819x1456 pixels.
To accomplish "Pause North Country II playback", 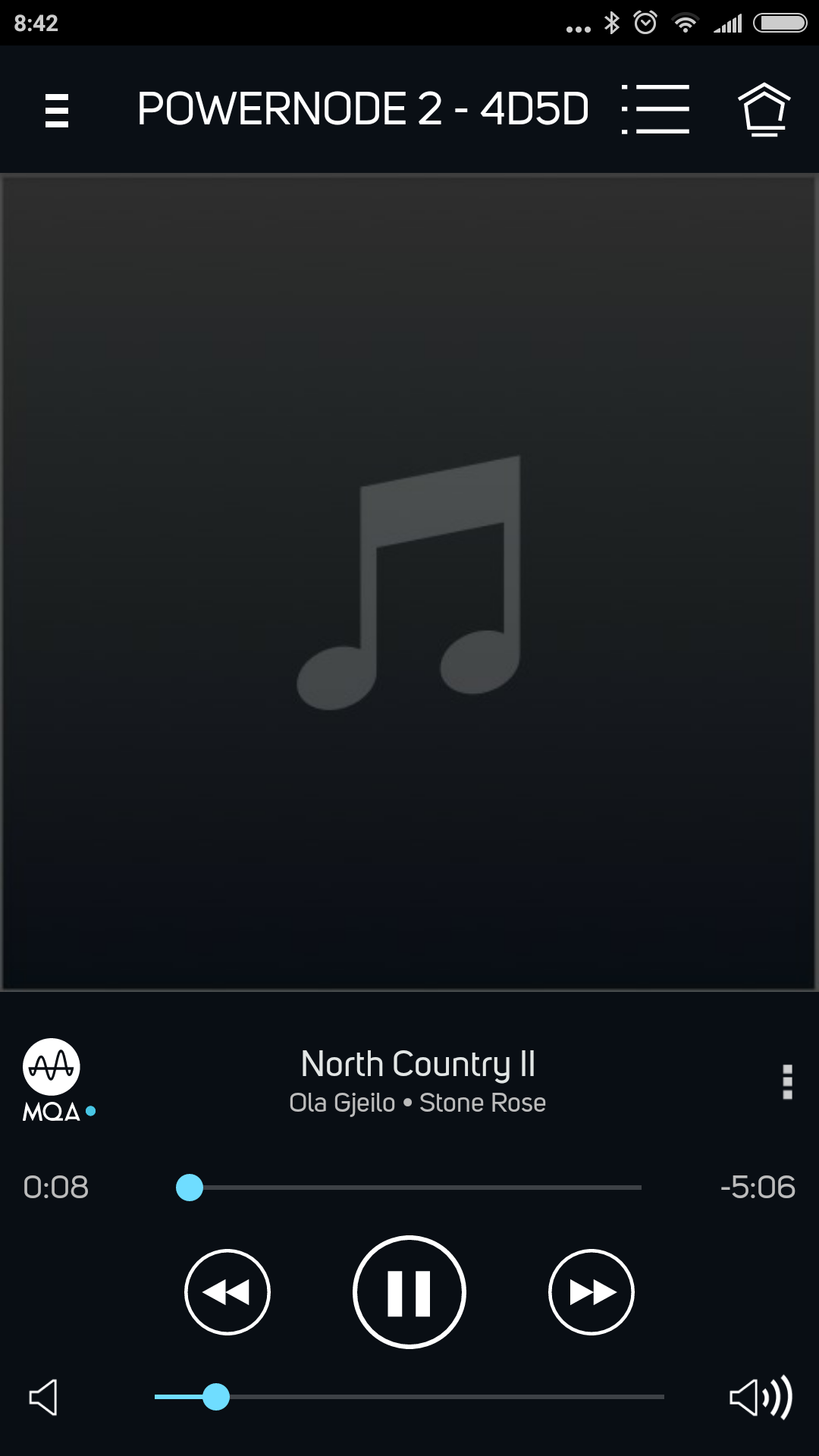I will point(409,1292).
